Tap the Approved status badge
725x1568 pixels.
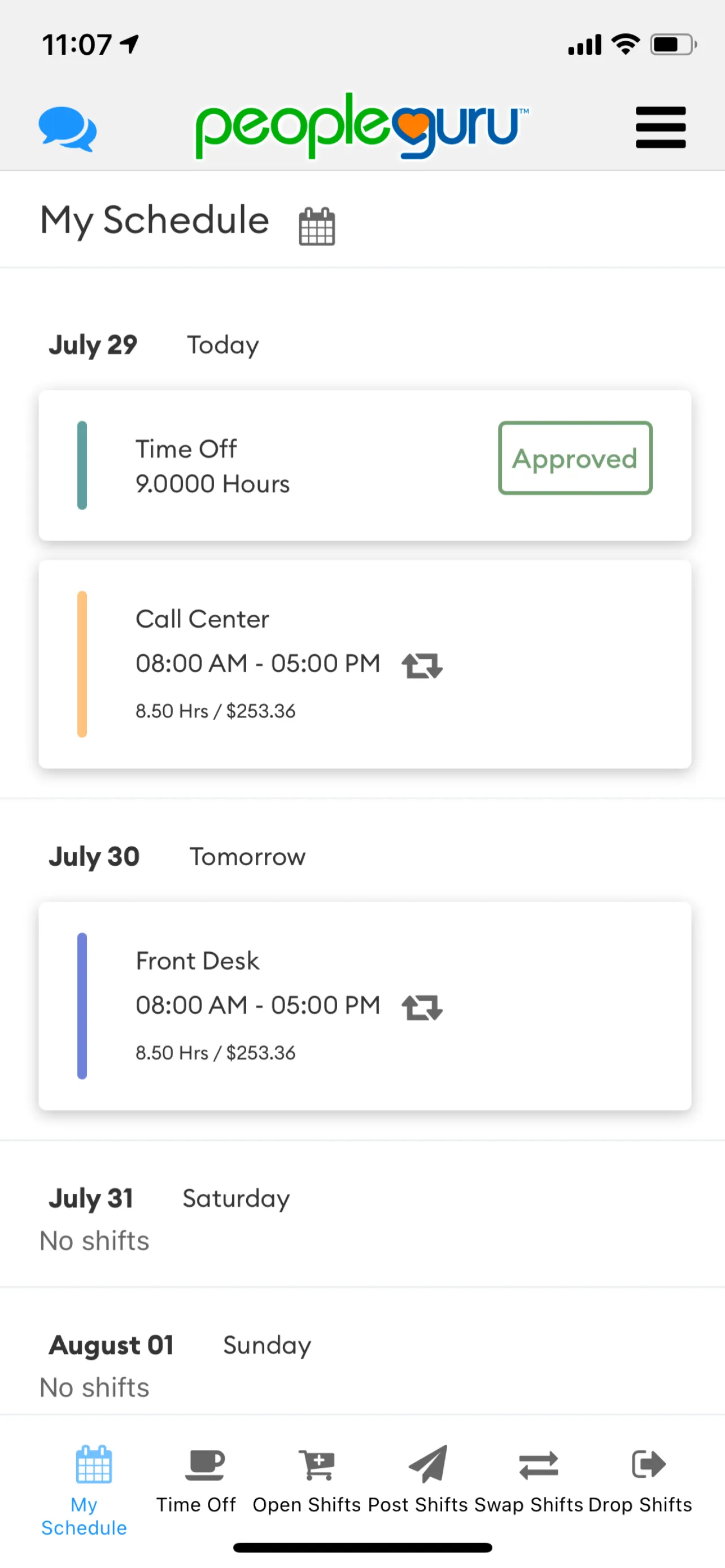pyautogui.click(x=575, y=458)
